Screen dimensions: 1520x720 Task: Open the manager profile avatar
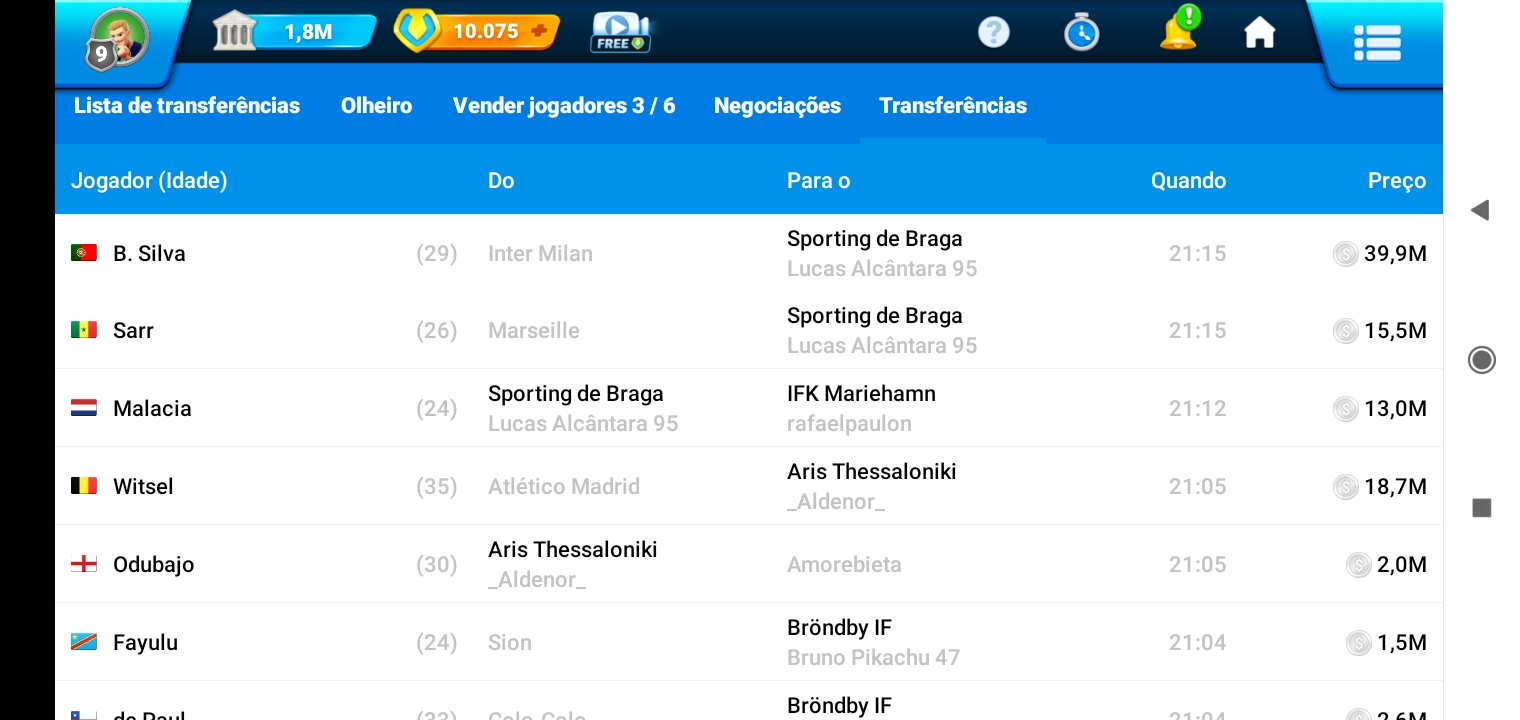tap(117, 38)
